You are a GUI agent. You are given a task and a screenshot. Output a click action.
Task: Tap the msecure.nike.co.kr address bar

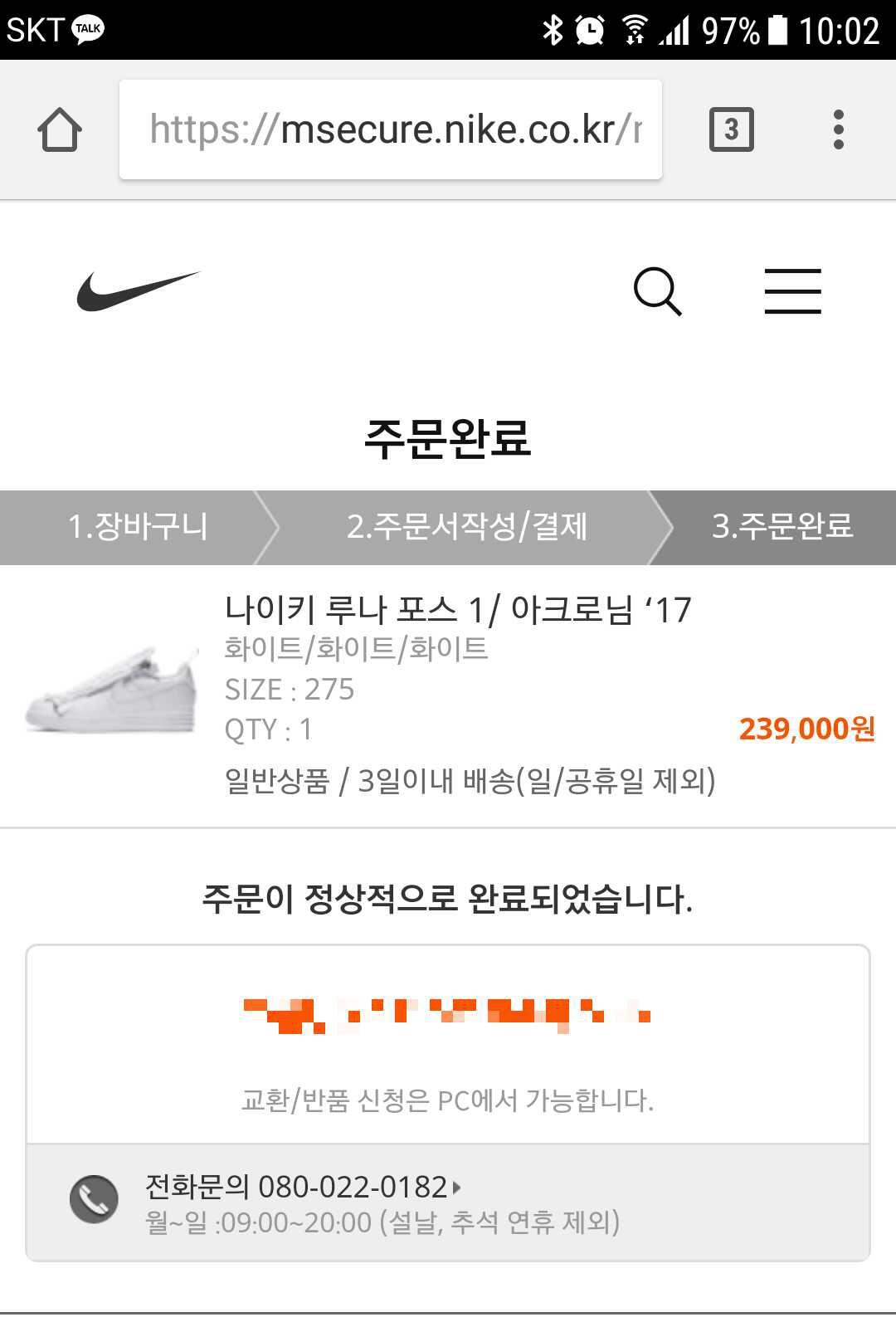pyautogui.click(x=390, y=129)
